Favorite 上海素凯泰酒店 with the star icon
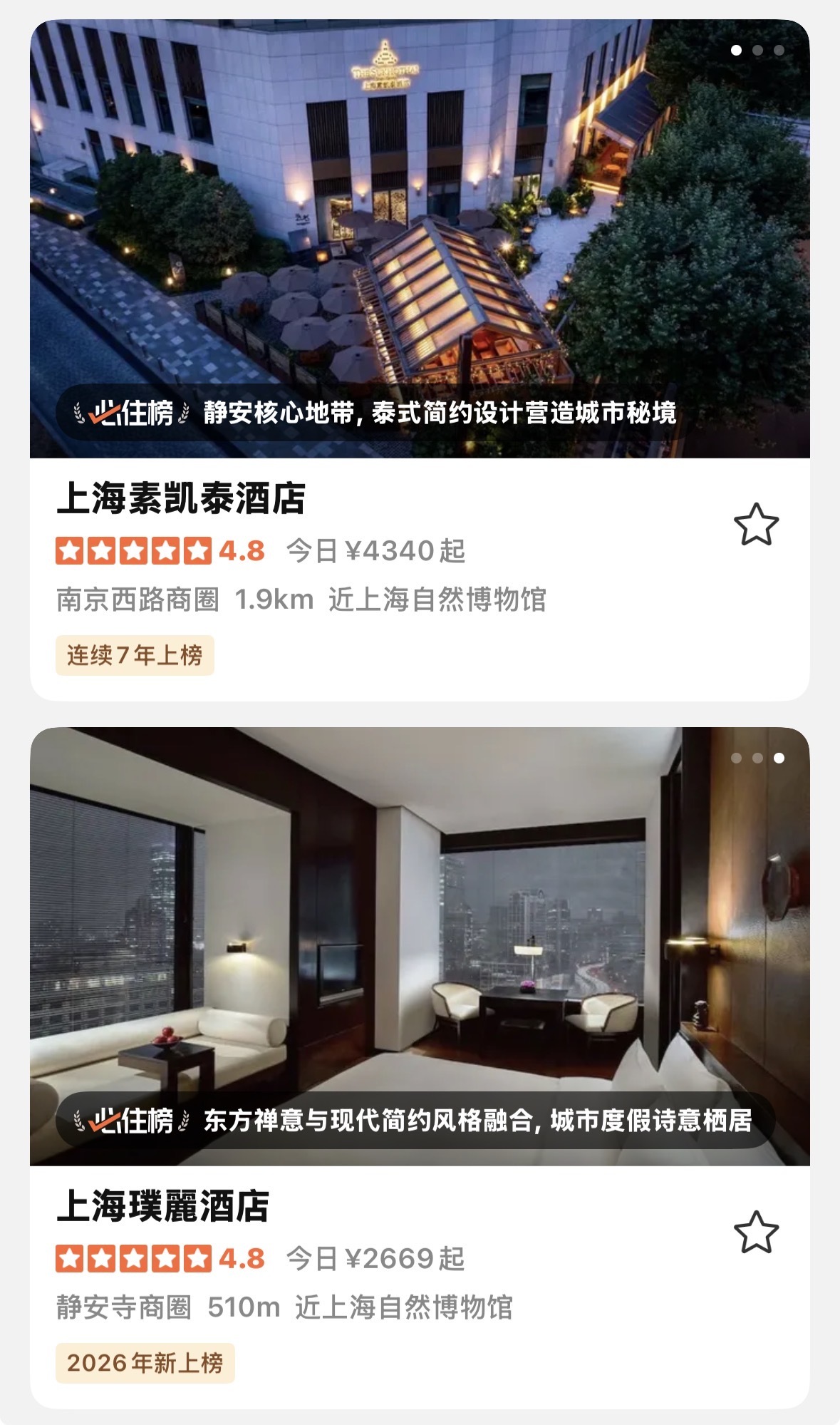 pyautogui.click(x=756, y=525)
